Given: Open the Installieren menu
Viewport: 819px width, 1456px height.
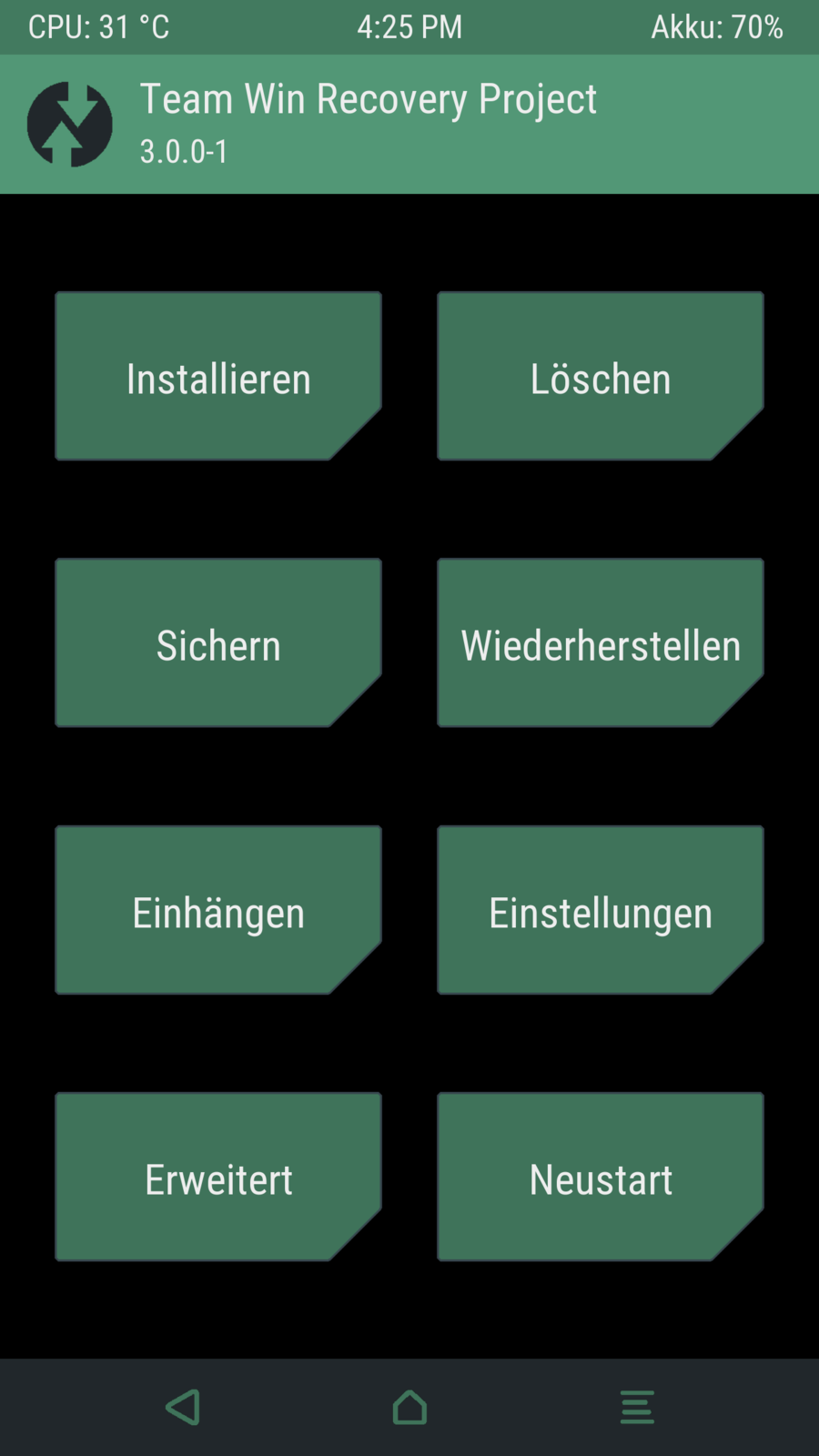Looking at the screenshot, I should point(218,376).
